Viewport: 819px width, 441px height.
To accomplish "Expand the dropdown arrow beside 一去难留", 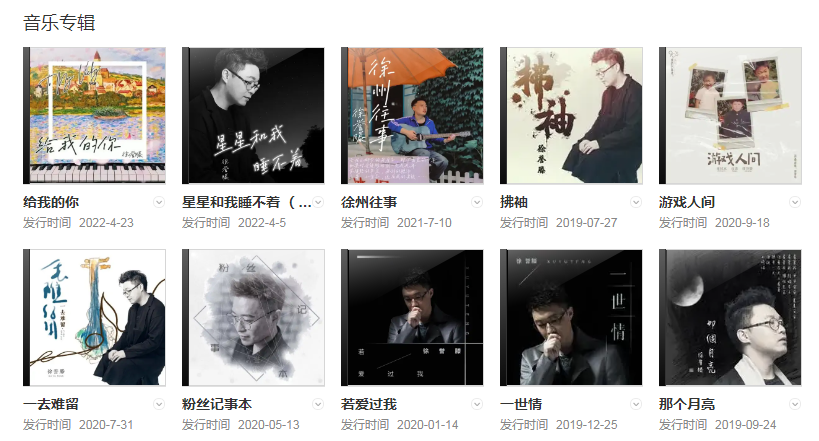I will 159,404.
